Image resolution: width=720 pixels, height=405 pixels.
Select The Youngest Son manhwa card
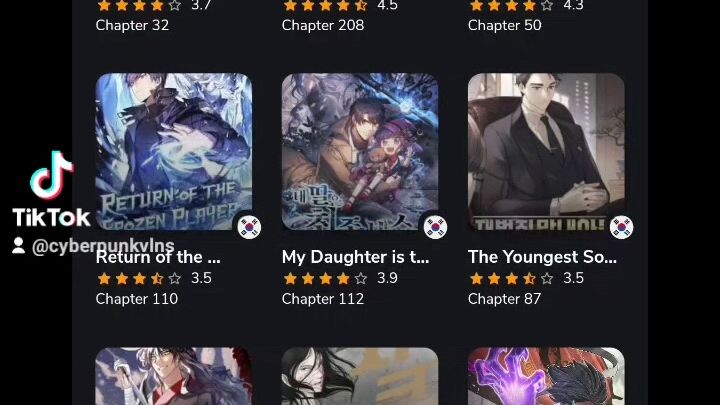(545, 152)
